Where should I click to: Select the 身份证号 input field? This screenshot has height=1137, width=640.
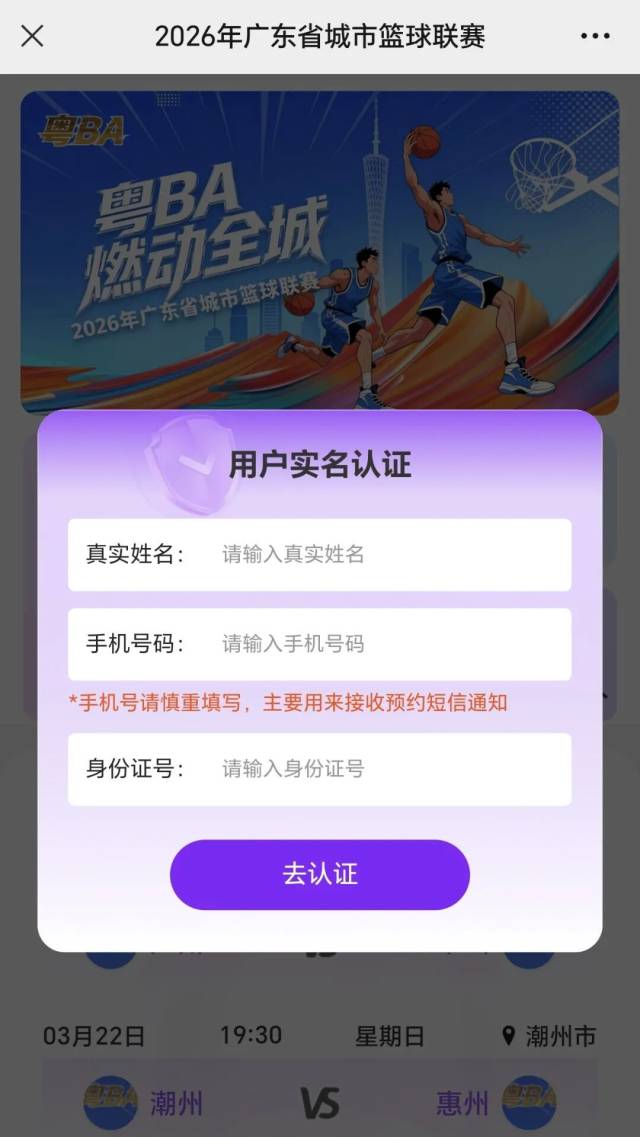(x=390, y=769)
